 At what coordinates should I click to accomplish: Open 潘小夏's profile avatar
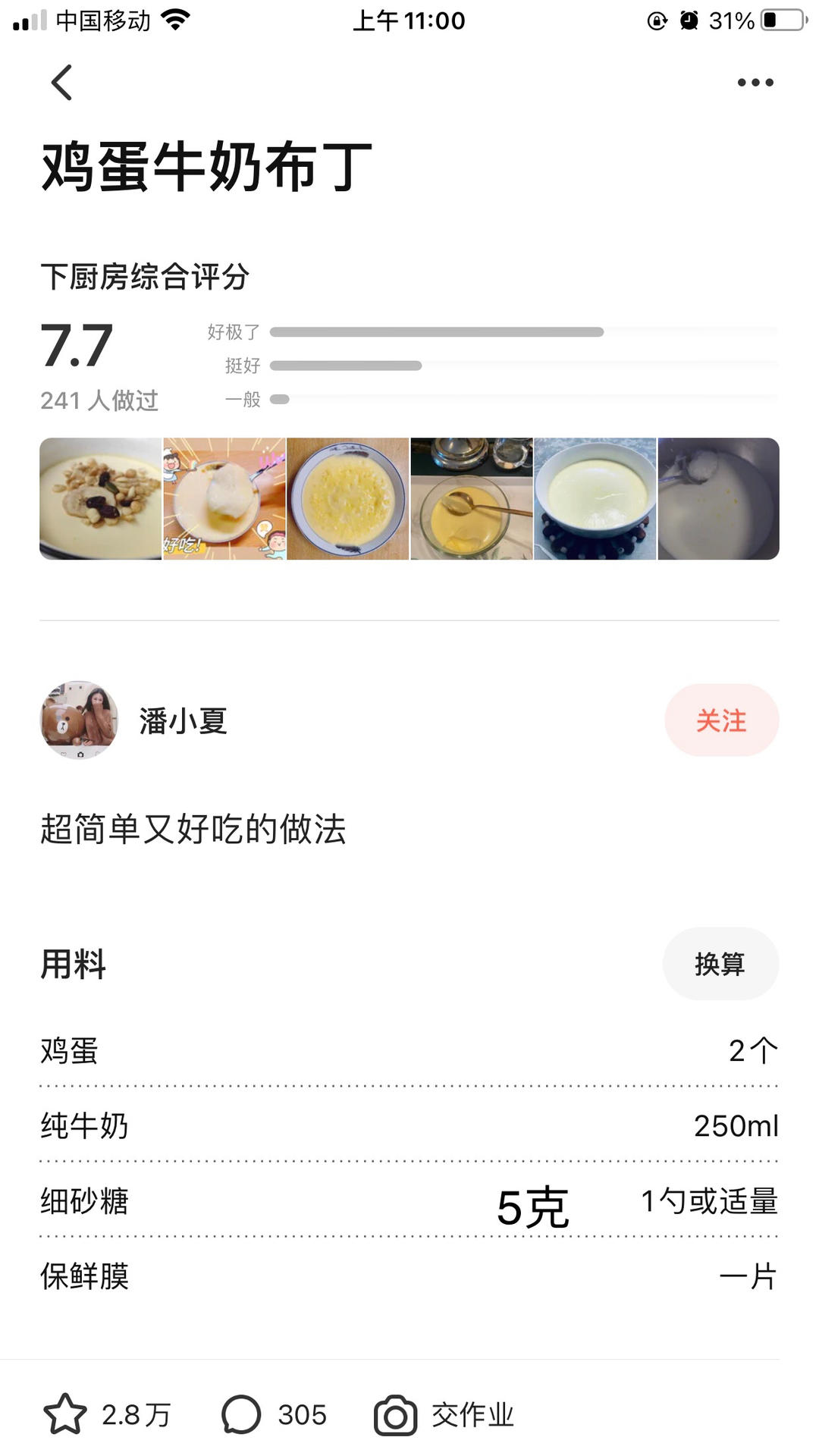click(79, 720)
